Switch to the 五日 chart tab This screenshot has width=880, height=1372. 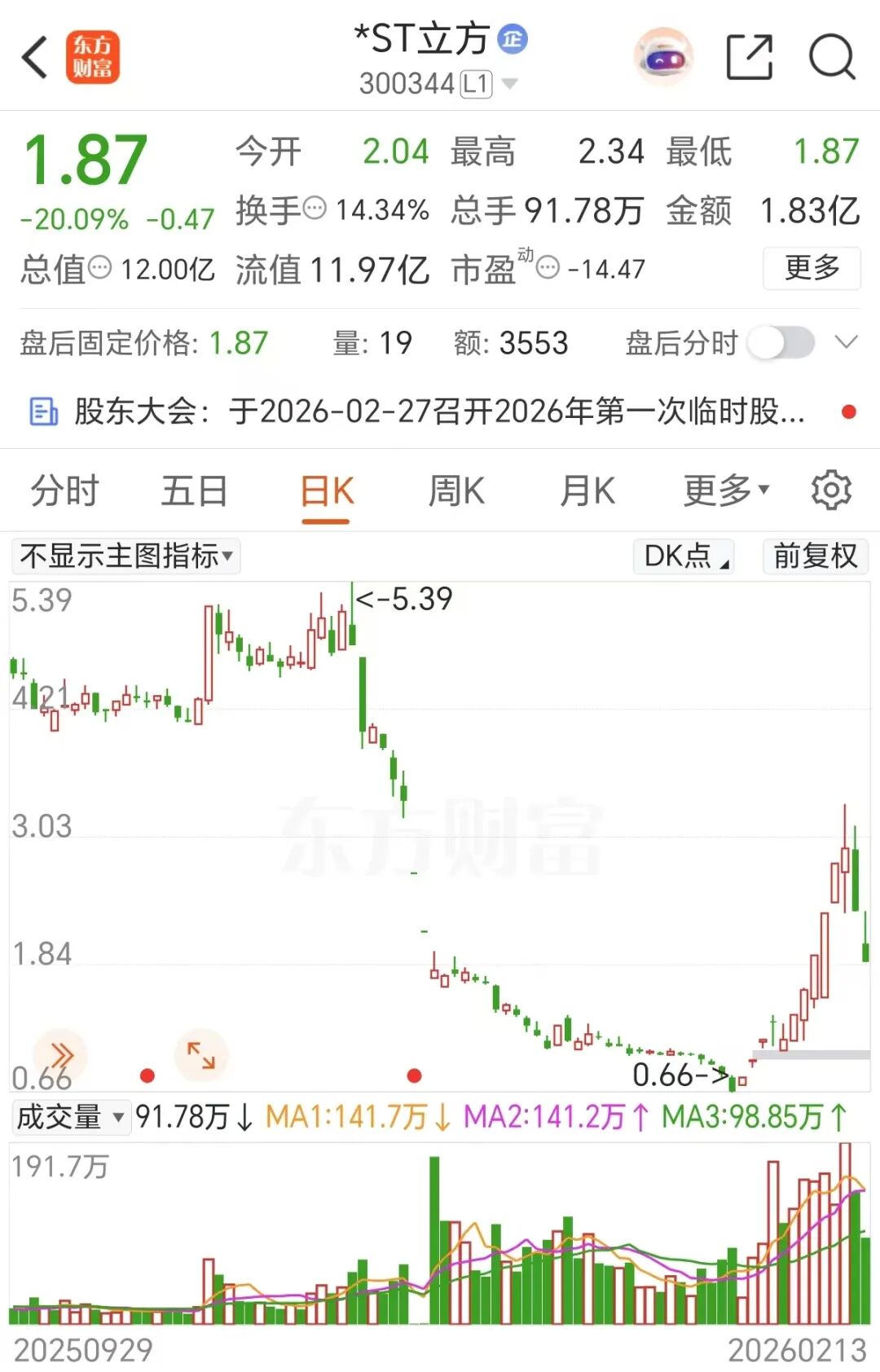pyautogui.click(x=194, y=491)
